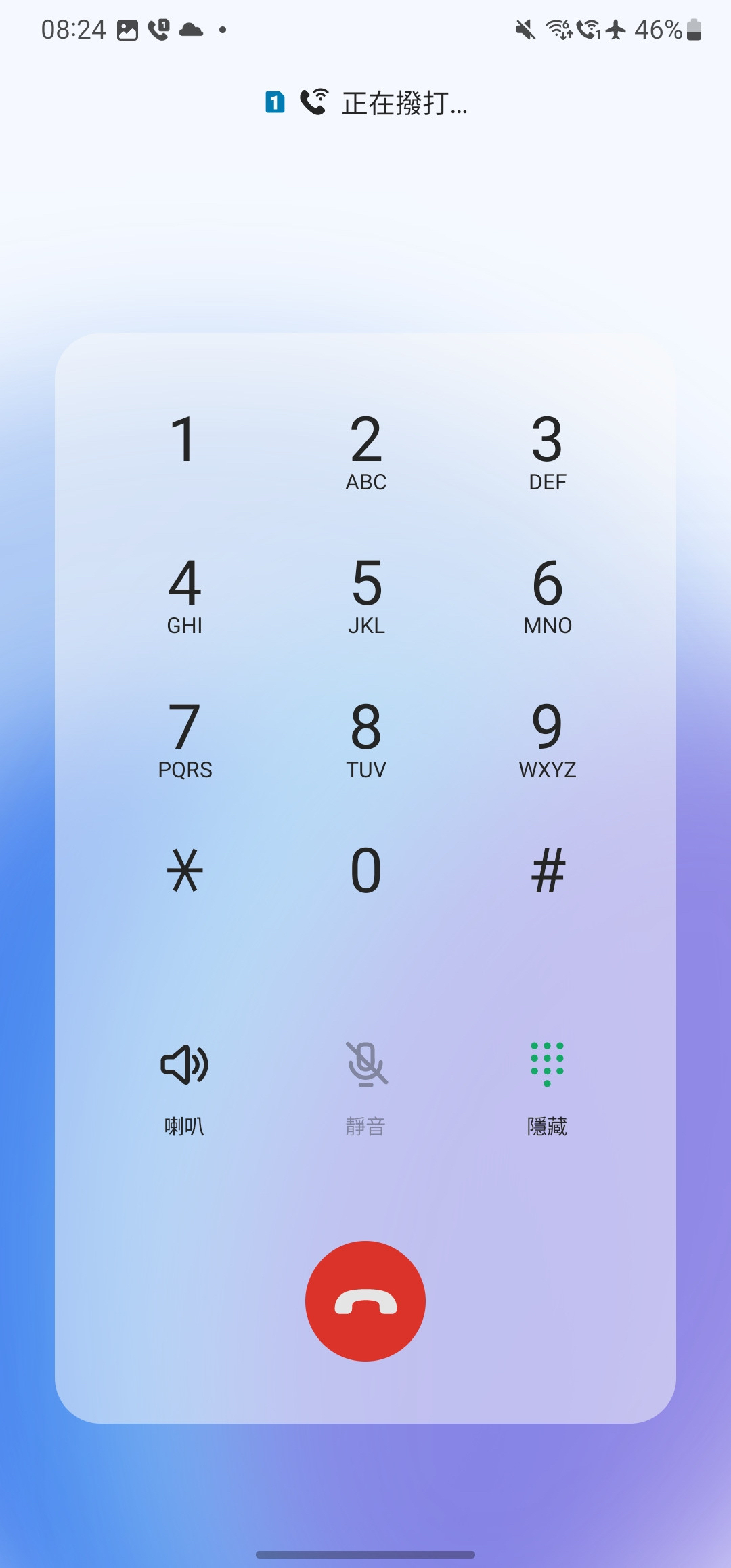Enter digit 9 WXYZ
731x1568 pixels.
pos(547,738)
